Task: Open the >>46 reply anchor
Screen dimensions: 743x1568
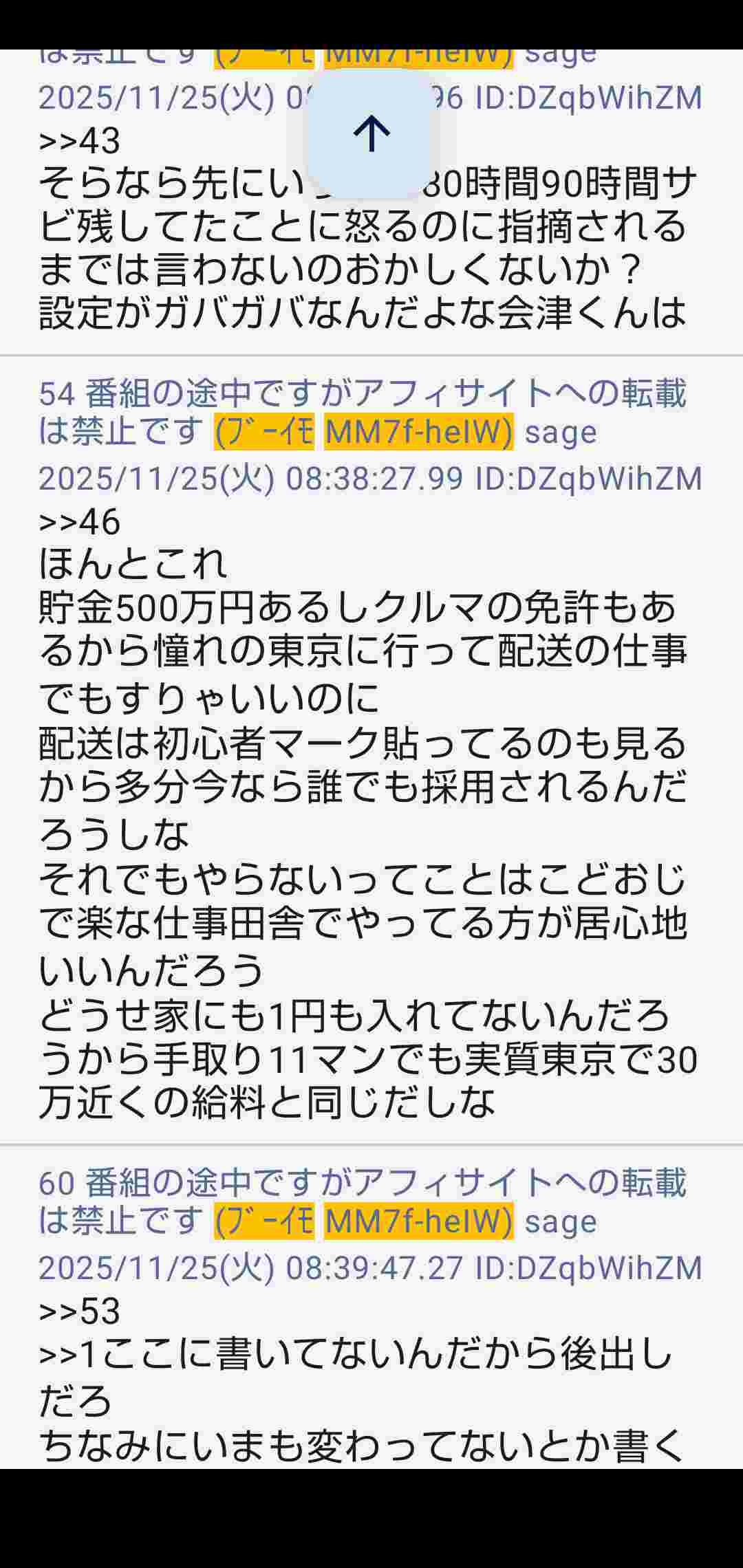Action: coord(80,522)
